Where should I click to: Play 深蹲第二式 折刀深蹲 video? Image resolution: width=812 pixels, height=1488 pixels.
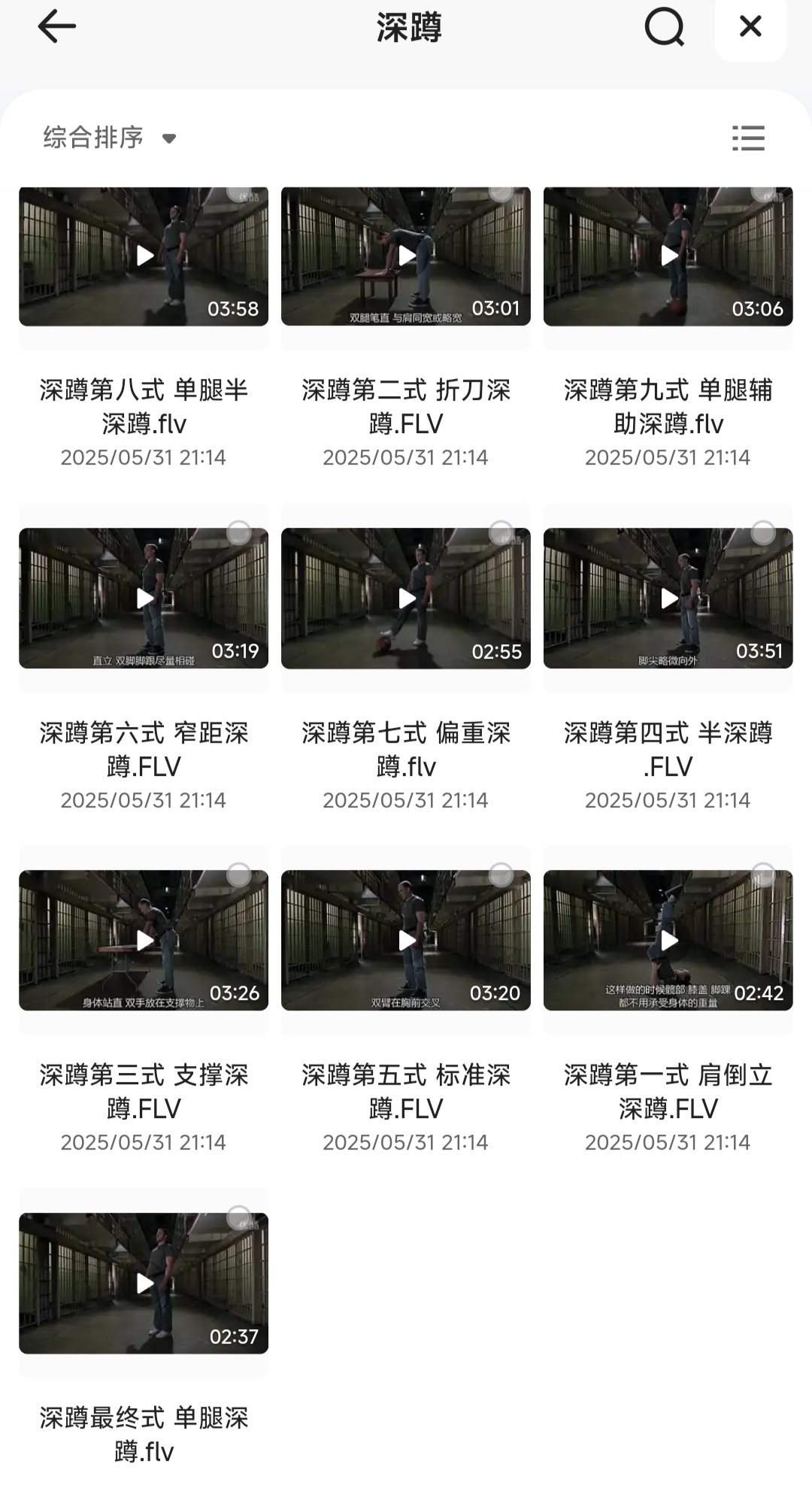tap(406, 256)
